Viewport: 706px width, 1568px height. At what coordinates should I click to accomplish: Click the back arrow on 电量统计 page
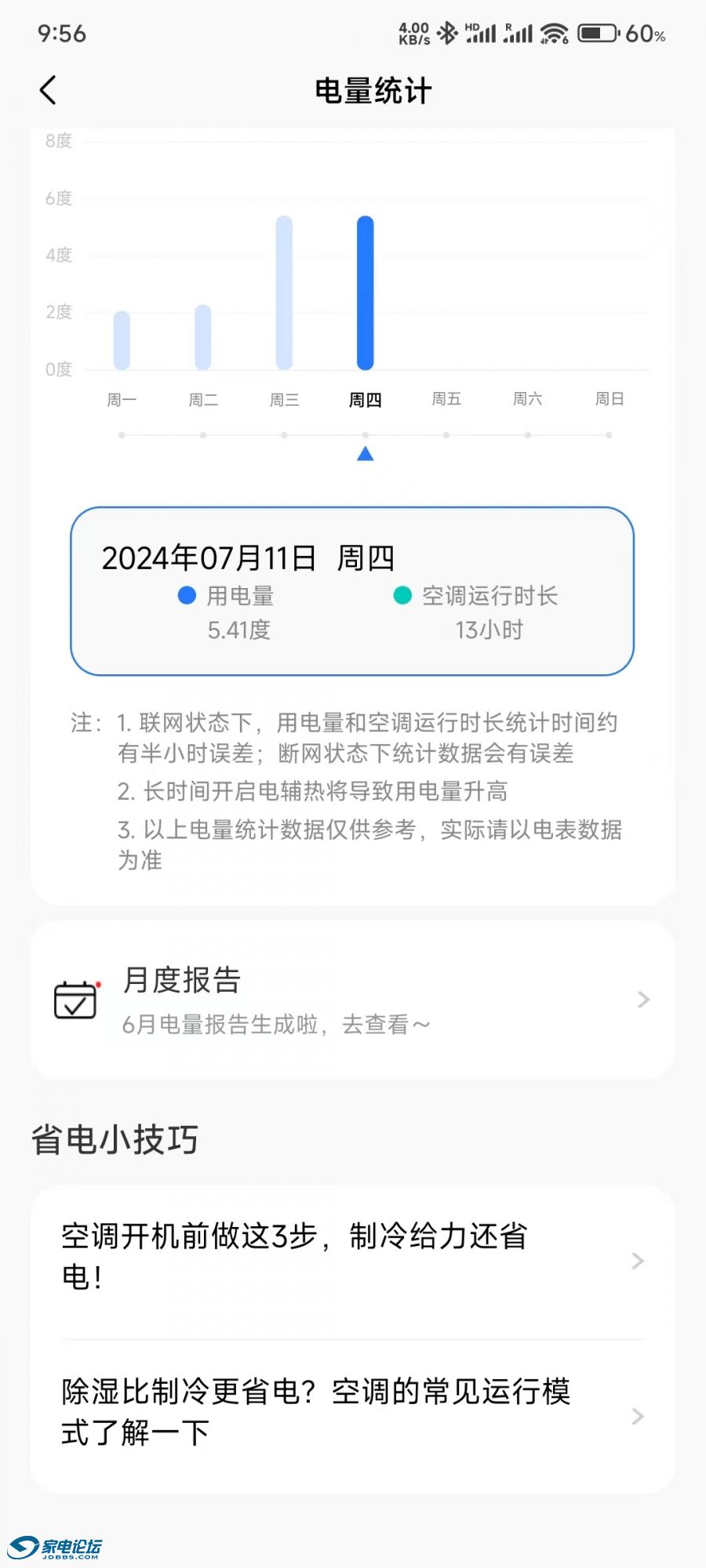[x=48, y=89]
